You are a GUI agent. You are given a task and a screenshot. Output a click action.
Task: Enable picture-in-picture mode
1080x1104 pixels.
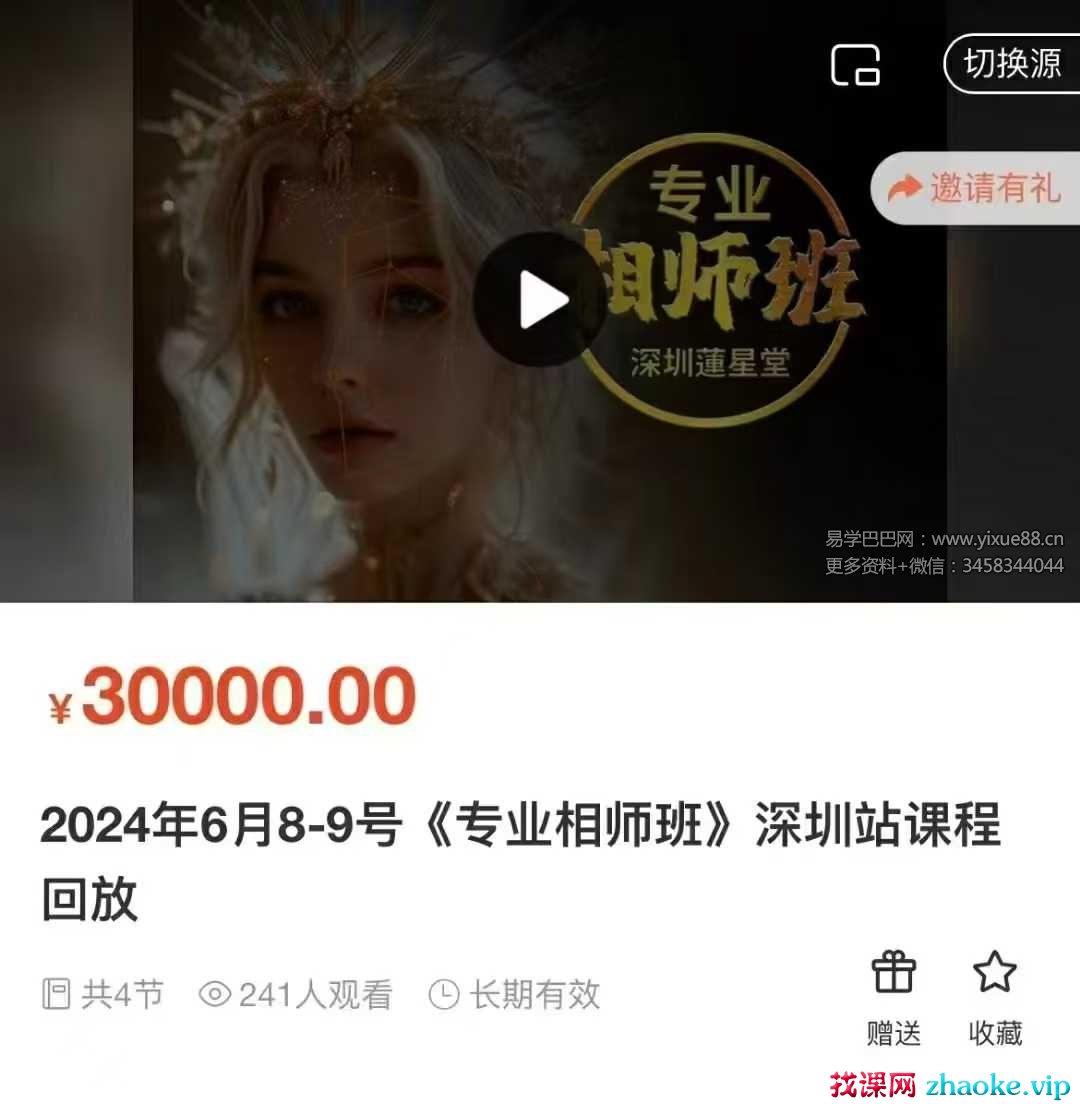pos(856,65)
